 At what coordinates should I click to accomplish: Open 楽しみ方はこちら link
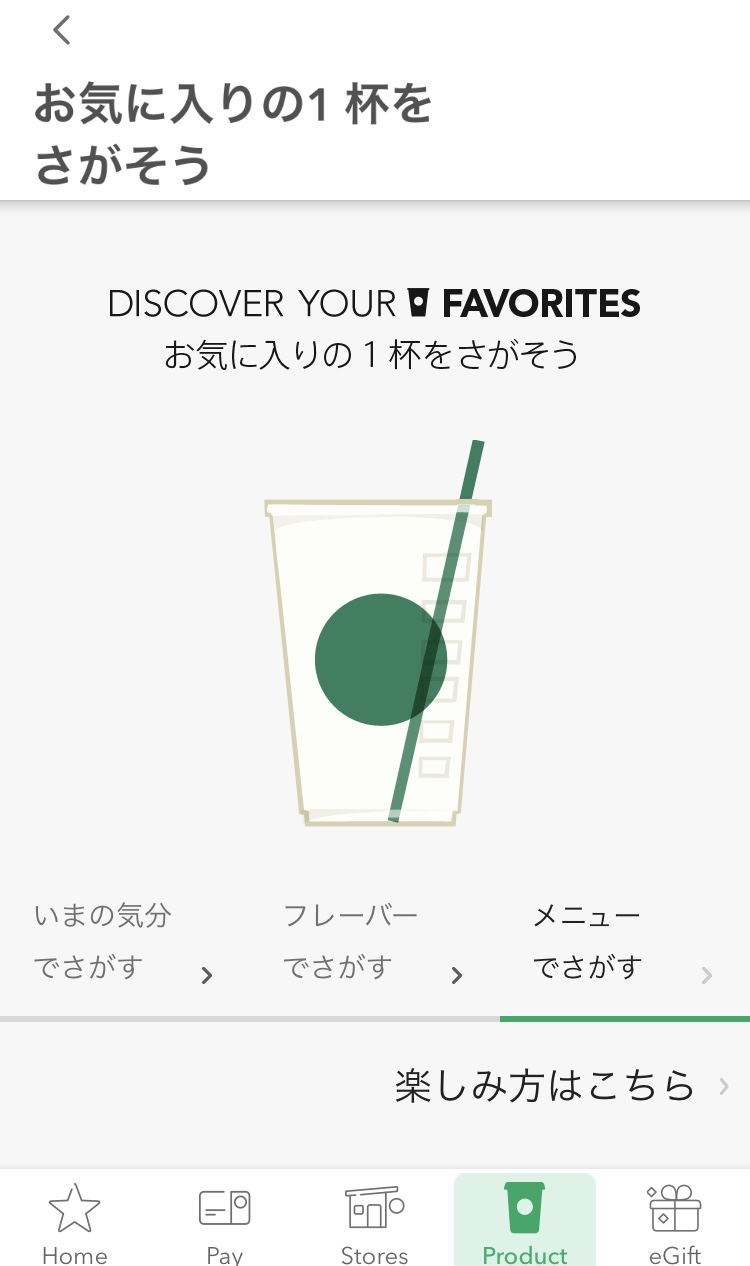(x=560, y=1086)
